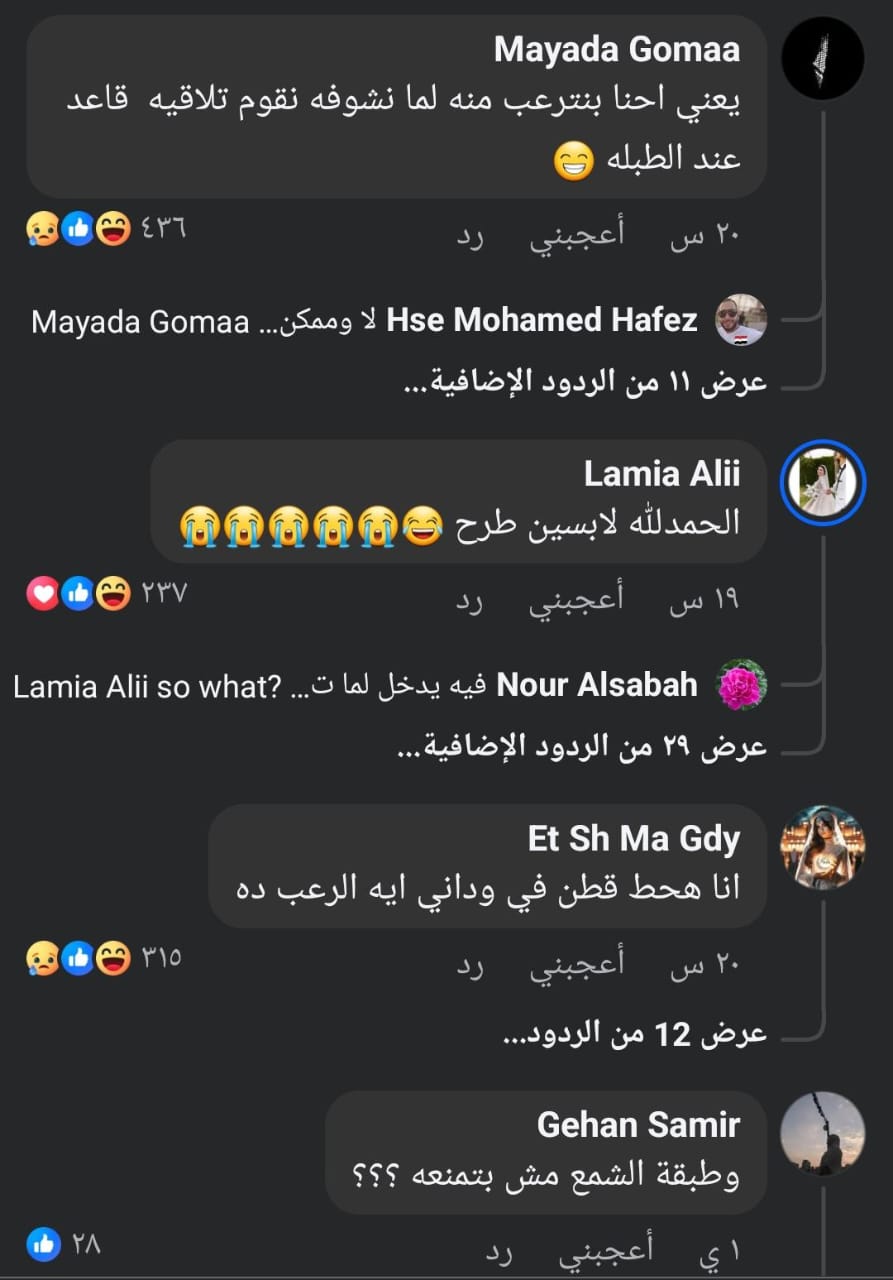Open Lamia Alii's profile picture
Viewport: 893px width, 1280px height.
pos(822,482)
